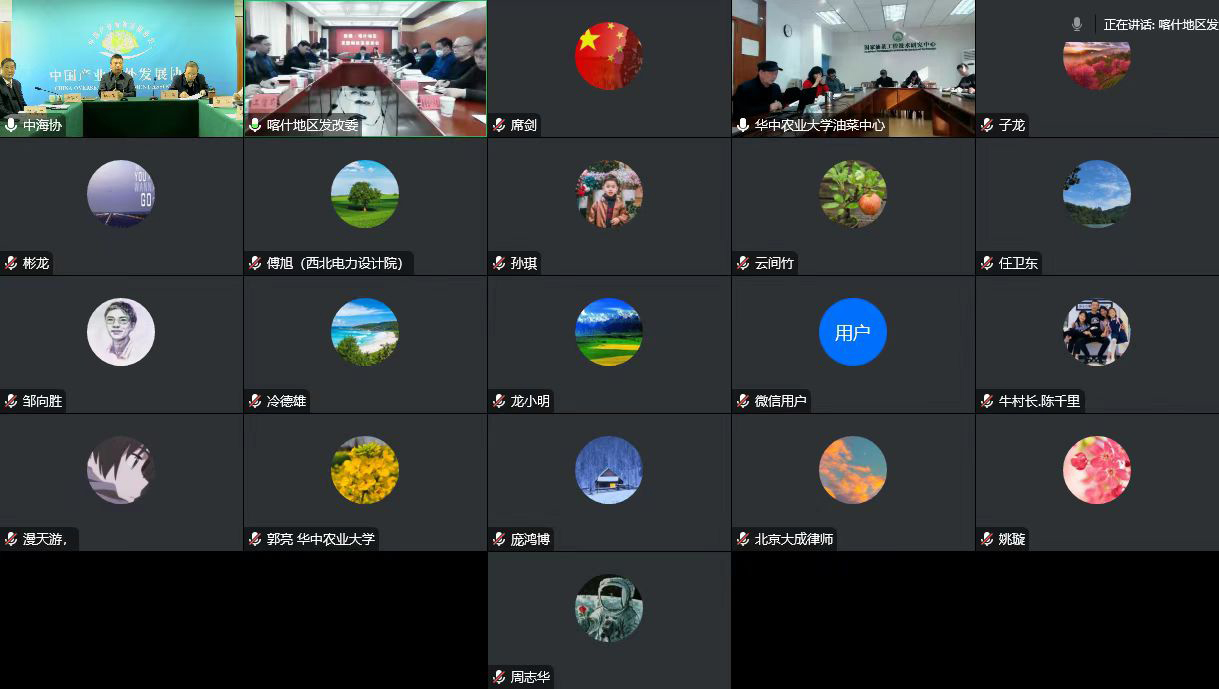Open 周志华's participant tile
The width and height of the screenshot is (1219, 689).
click(609, 620)
